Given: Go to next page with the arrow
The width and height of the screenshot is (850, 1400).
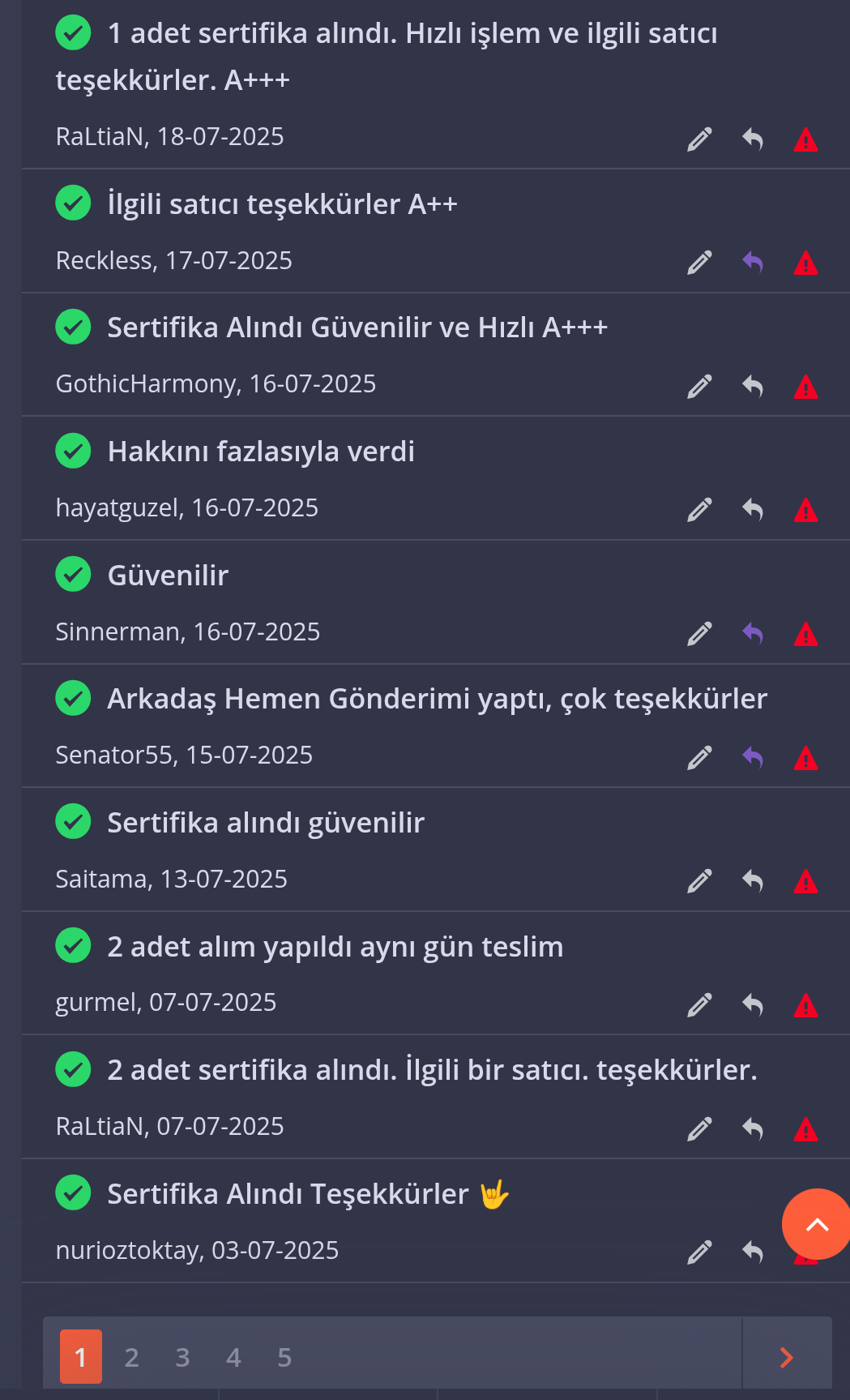Looking at the screenshot, I should [786, 1357].
